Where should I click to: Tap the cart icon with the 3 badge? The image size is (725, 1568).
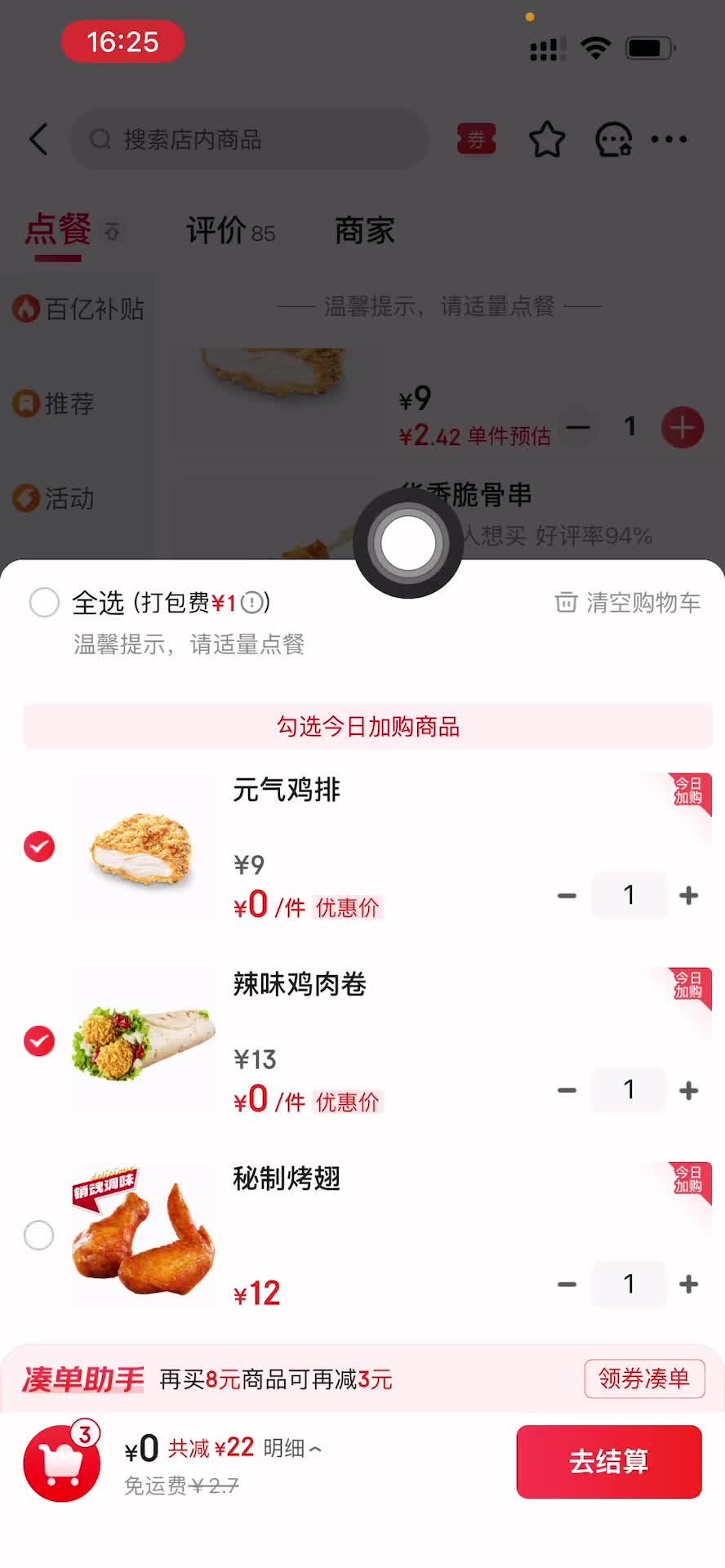point(62,1463)
